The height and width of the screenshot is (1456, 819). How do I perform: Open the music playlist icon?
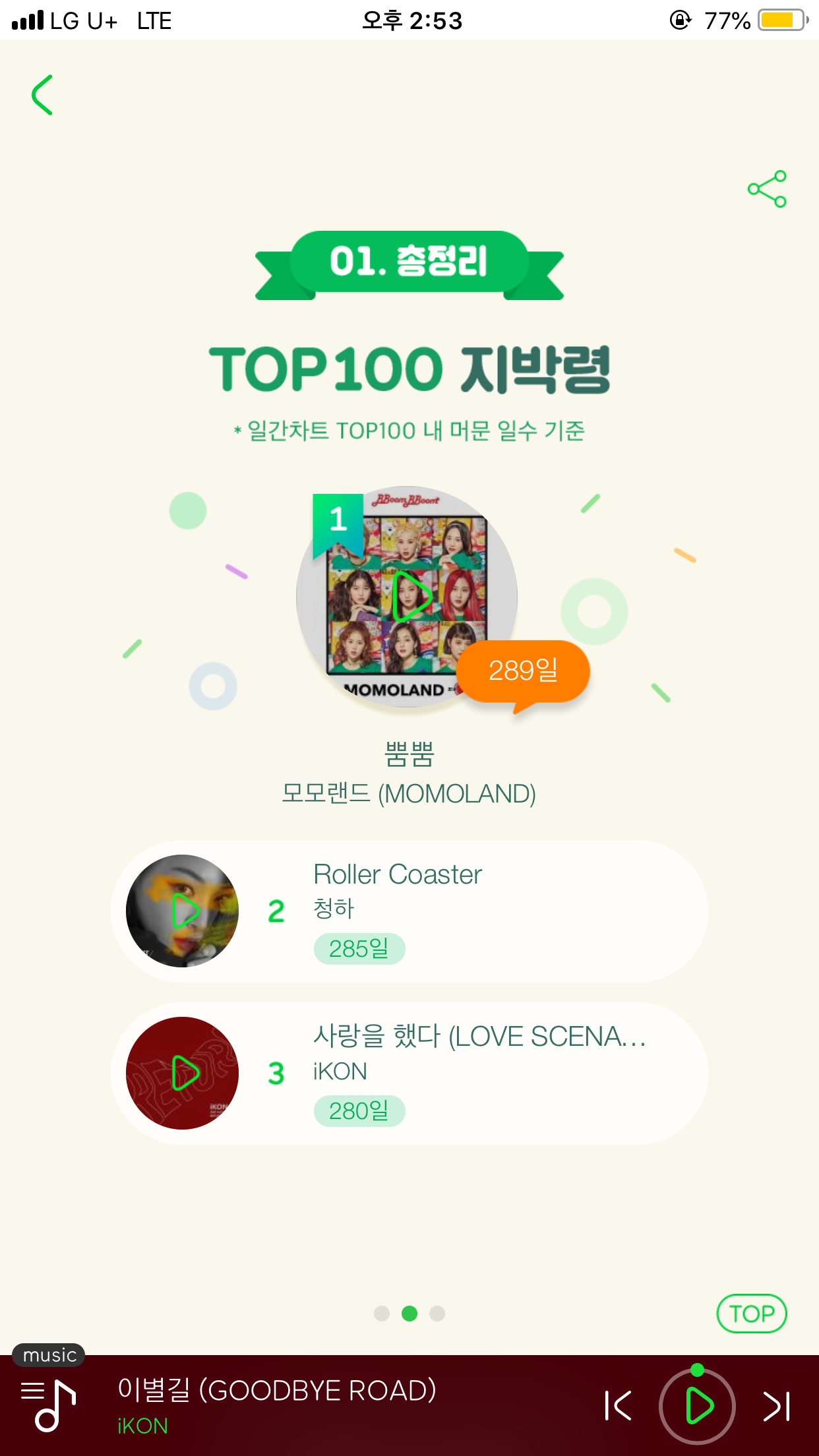click(49, 1405)
